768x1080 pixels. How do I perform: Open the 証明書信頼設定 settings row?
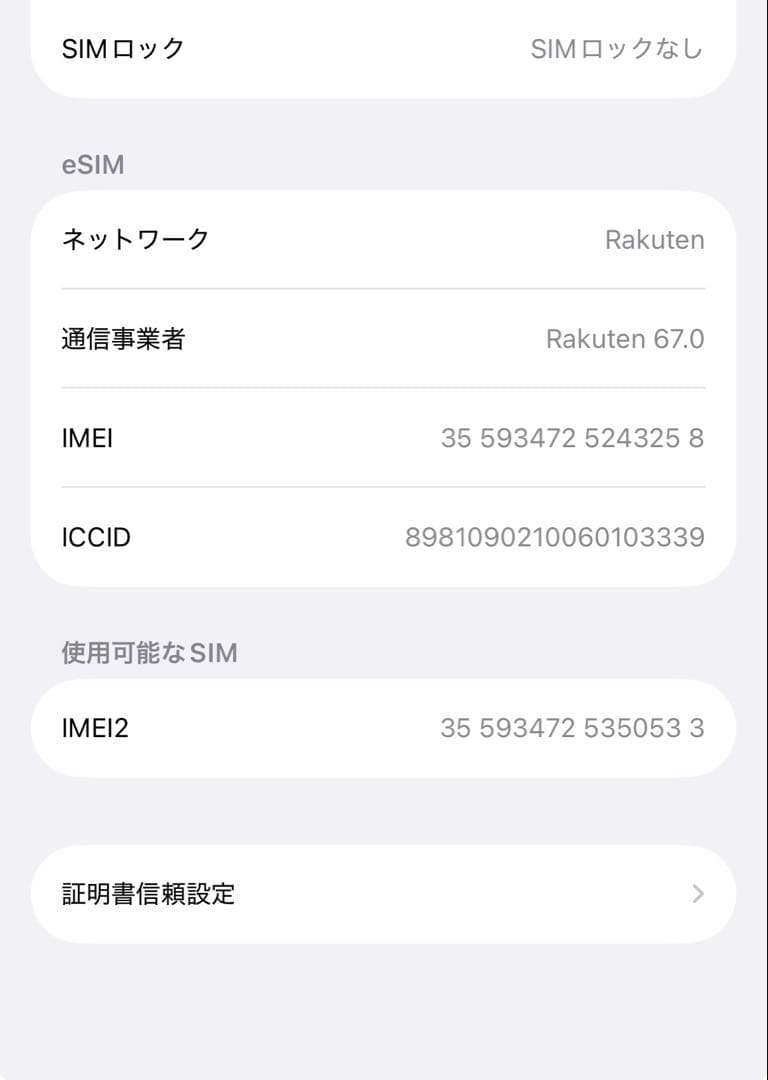tap(384, 894)
